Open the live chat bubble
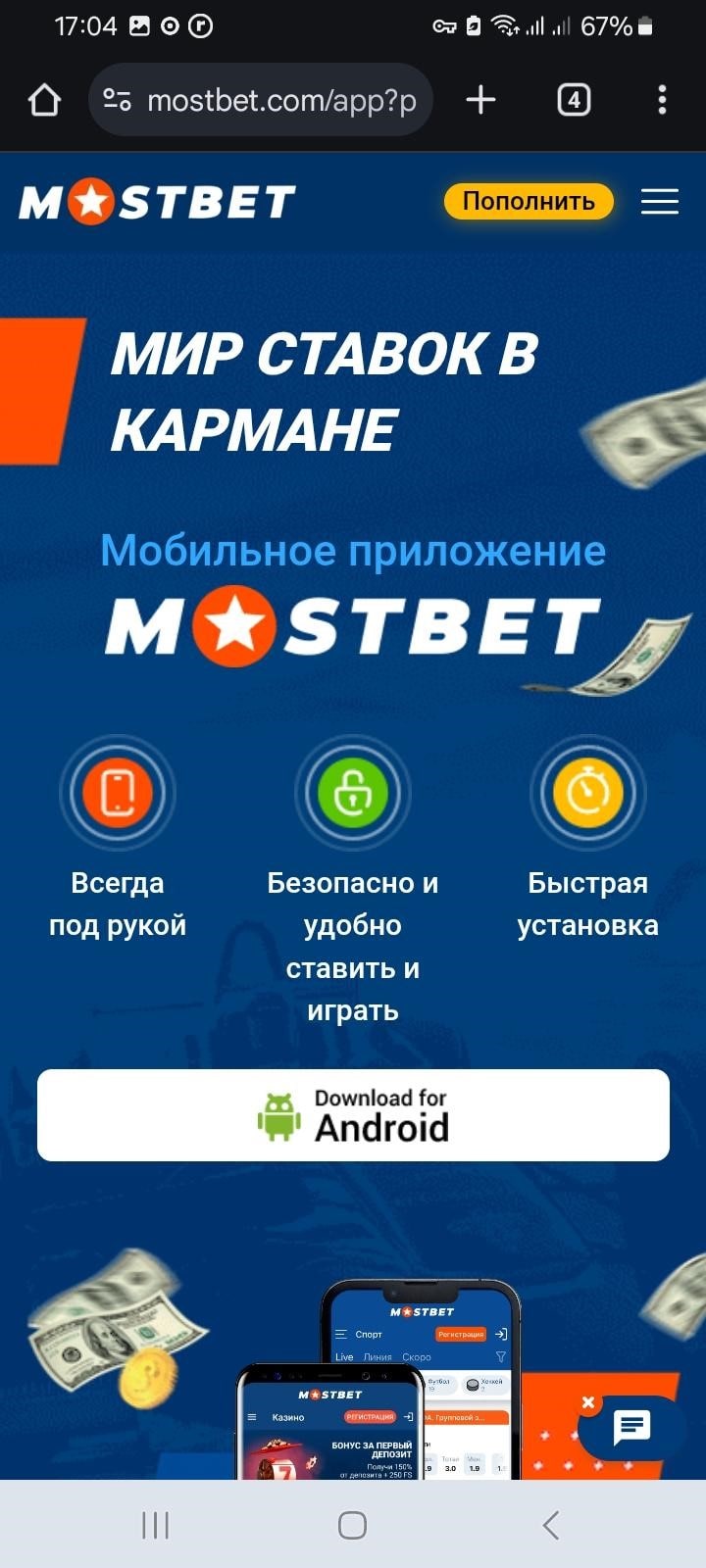Viewport: 706px width, 1568px height. (x=632, y=1429)
